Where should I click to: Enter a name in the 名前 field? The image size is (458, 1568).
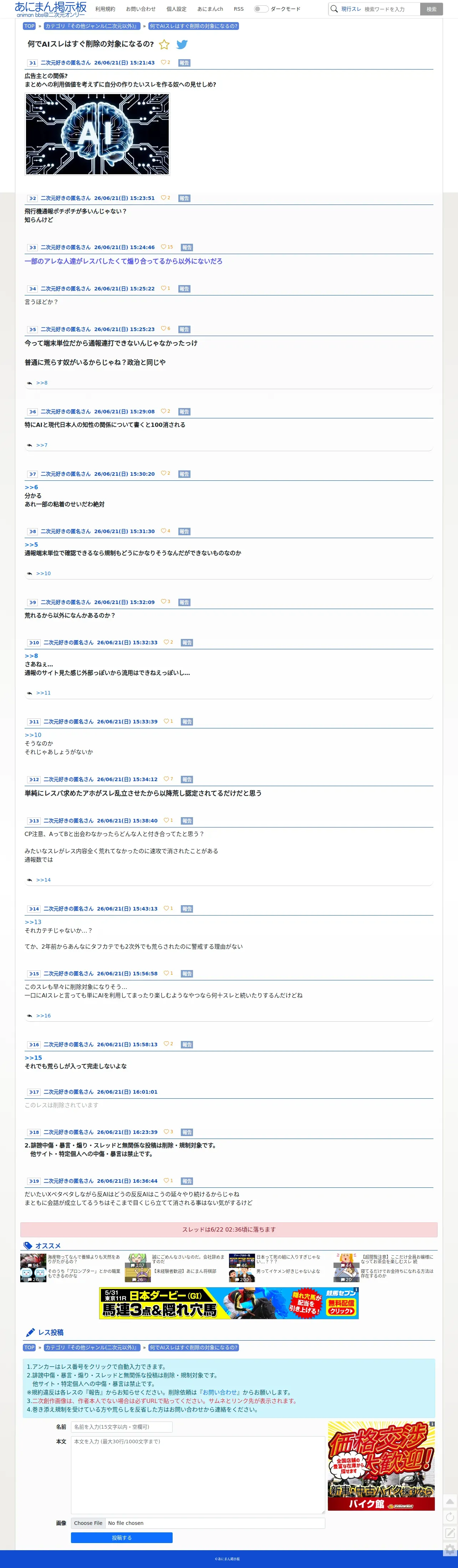coord(122,1427)
